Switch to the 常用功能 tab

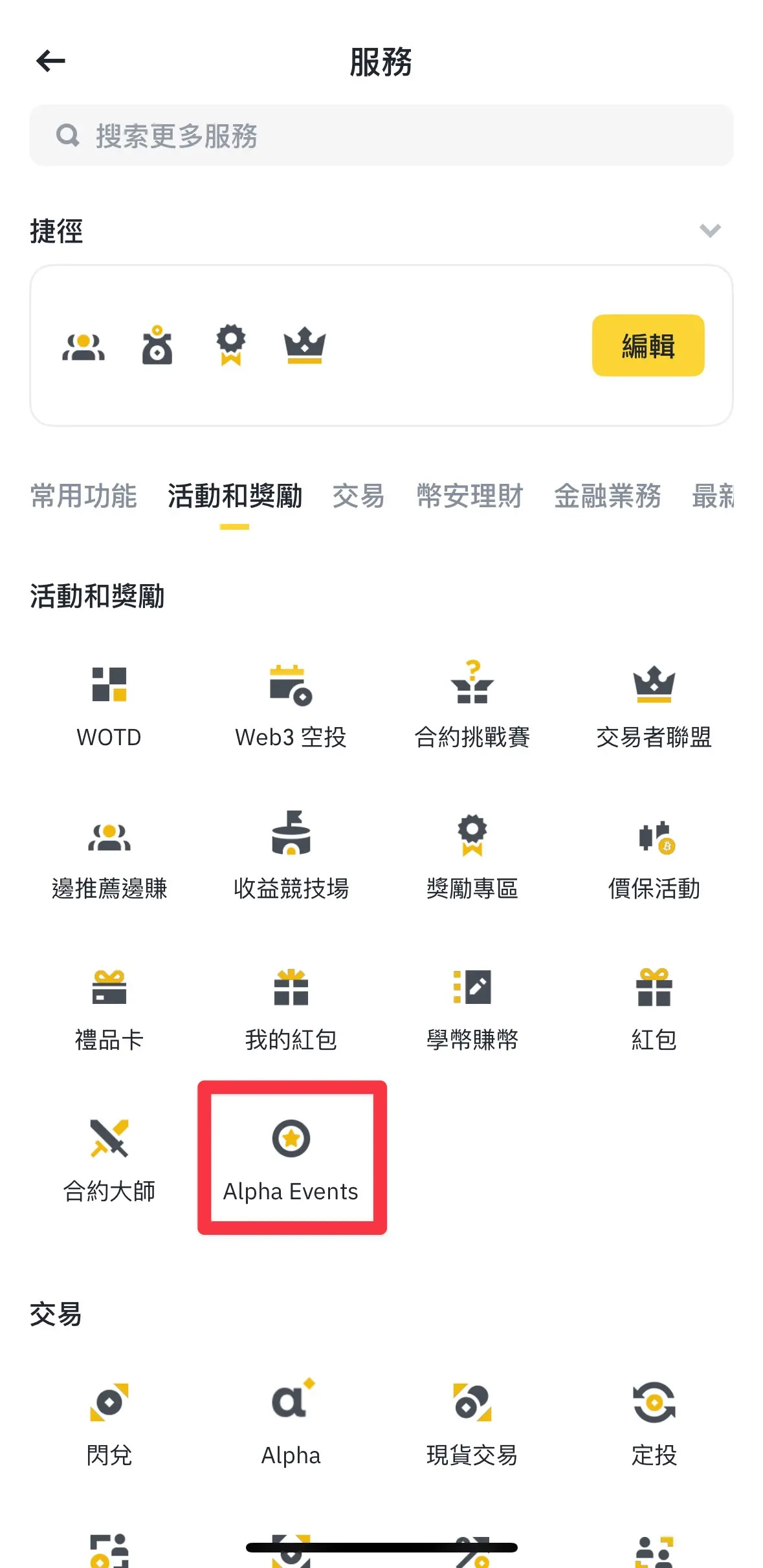[x=83, y=496]
